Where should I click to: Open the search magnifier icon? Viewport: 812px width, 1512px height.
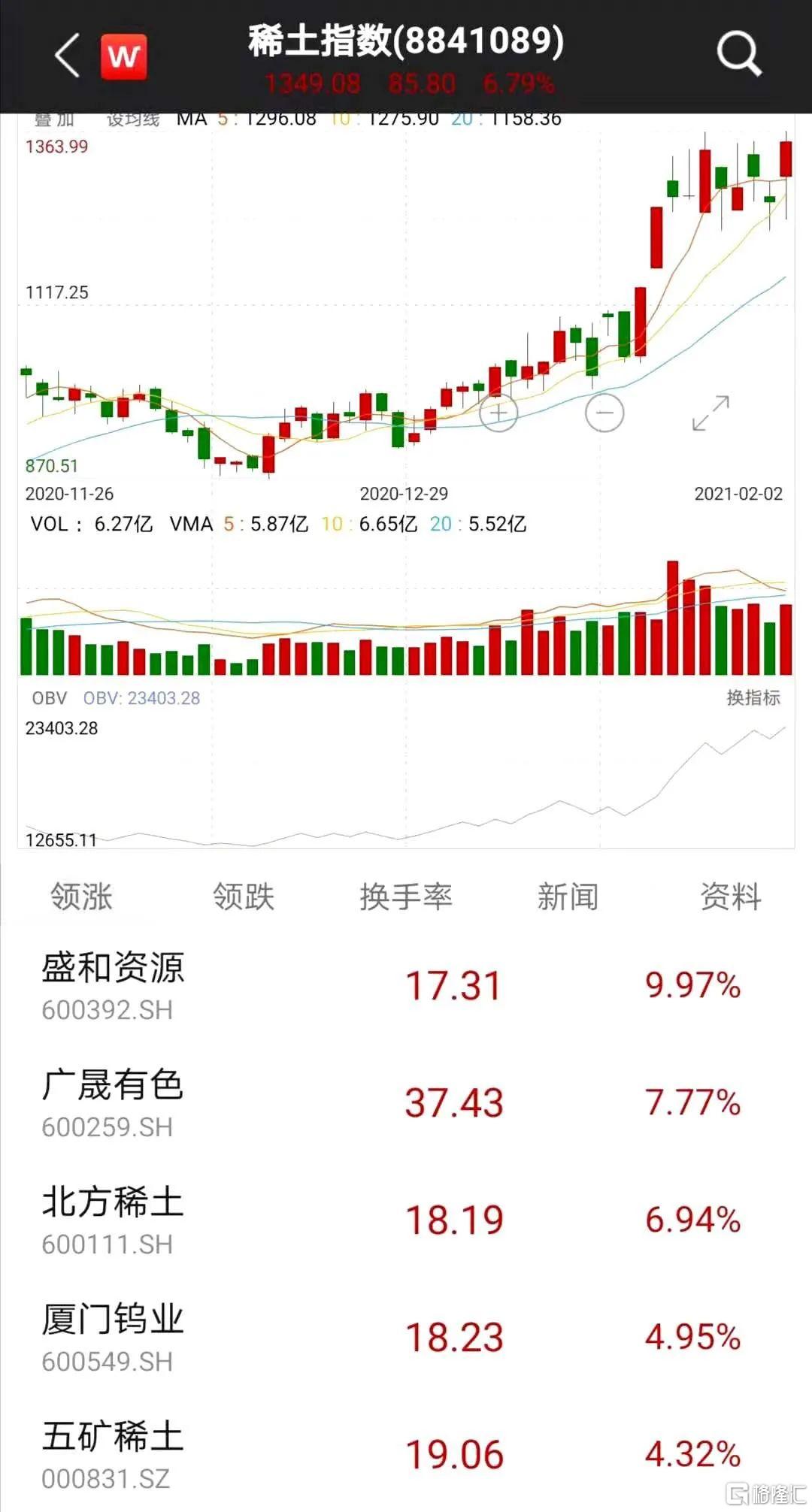739,54
